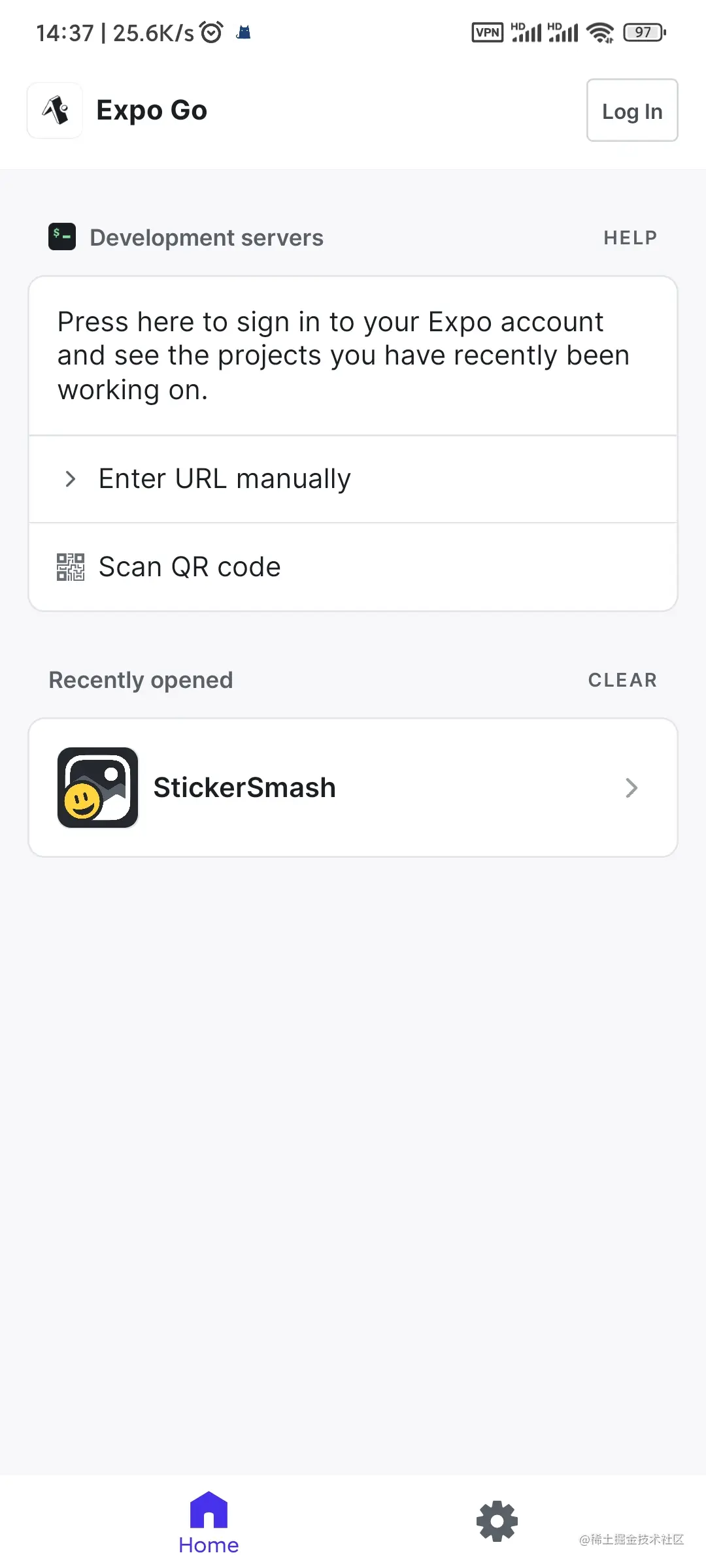This screenshot has height=1568, width=706.
Task: Tap the Log In button
Action: point(631,110)
